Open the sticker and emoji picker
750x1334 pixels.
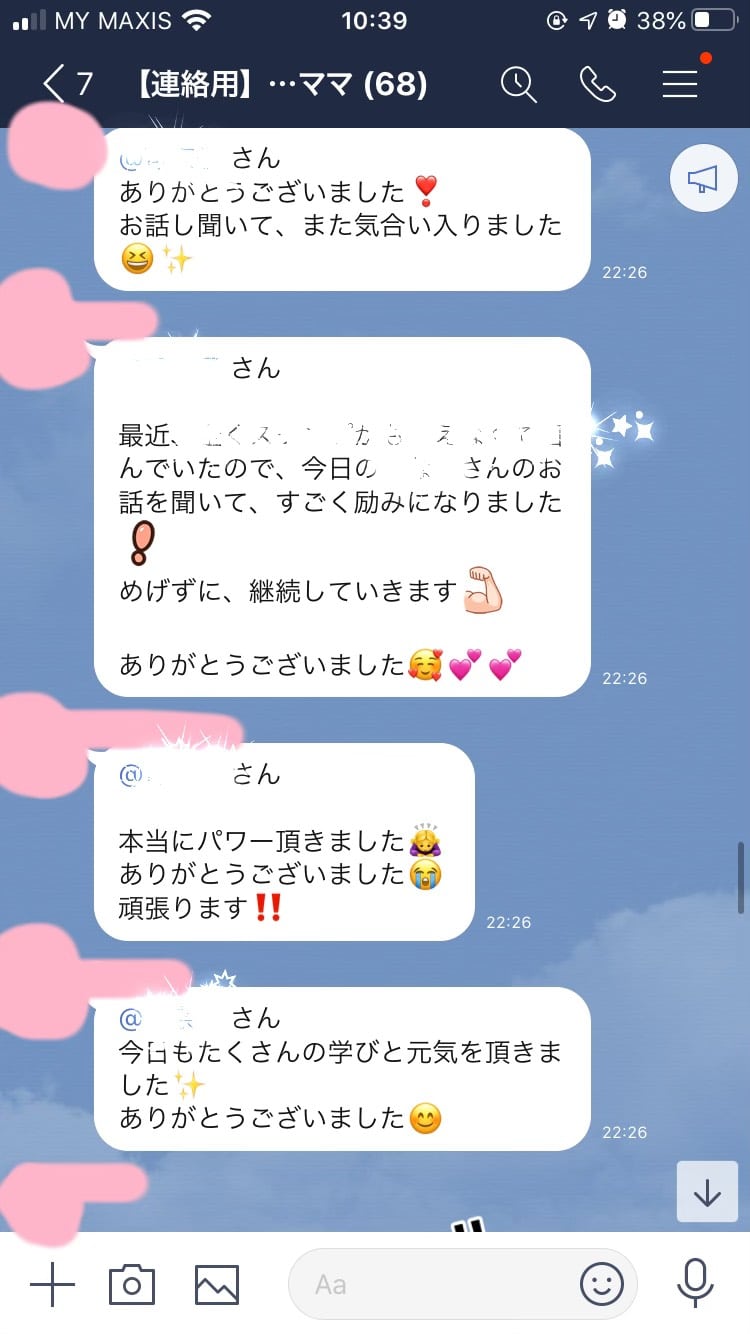pos(602,1284)
